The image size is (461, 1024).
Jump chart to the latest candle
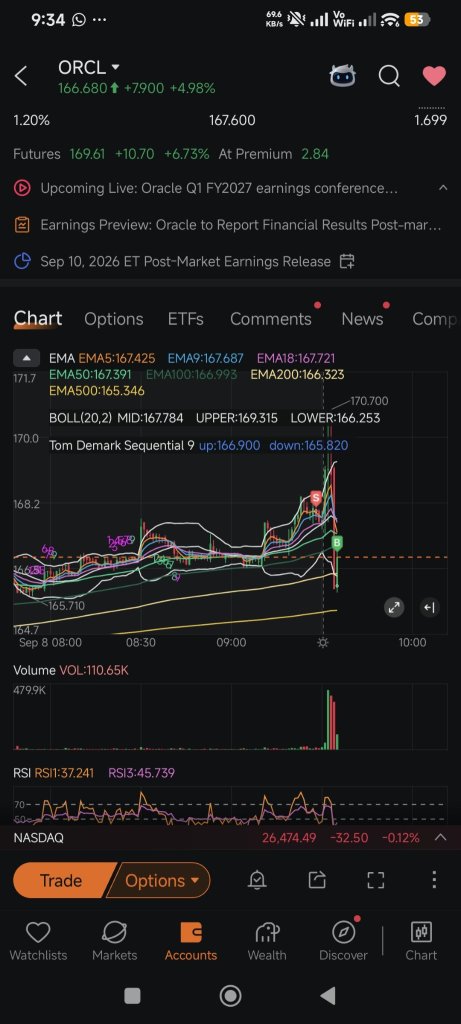click(429, 607)
